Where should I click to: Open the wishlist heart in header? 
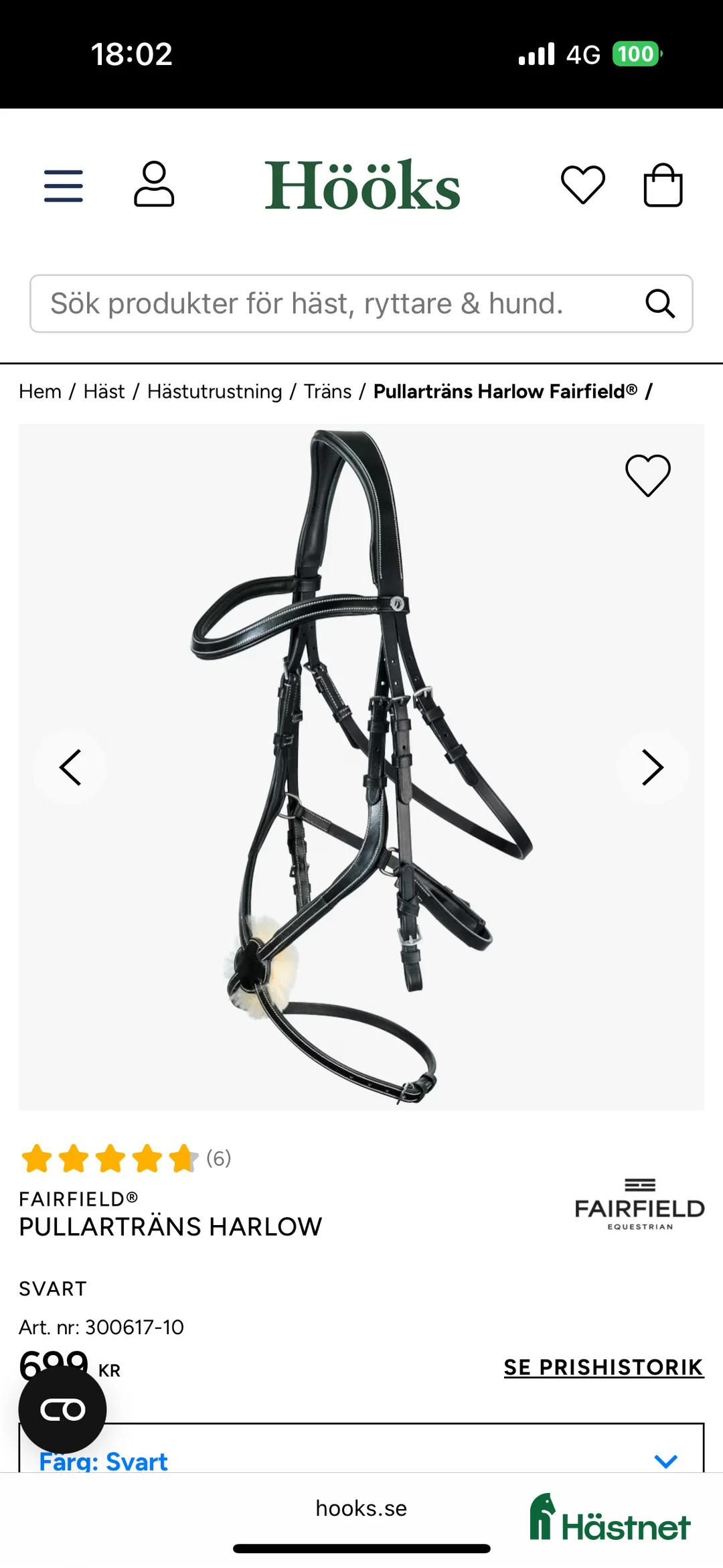(582, 185)
